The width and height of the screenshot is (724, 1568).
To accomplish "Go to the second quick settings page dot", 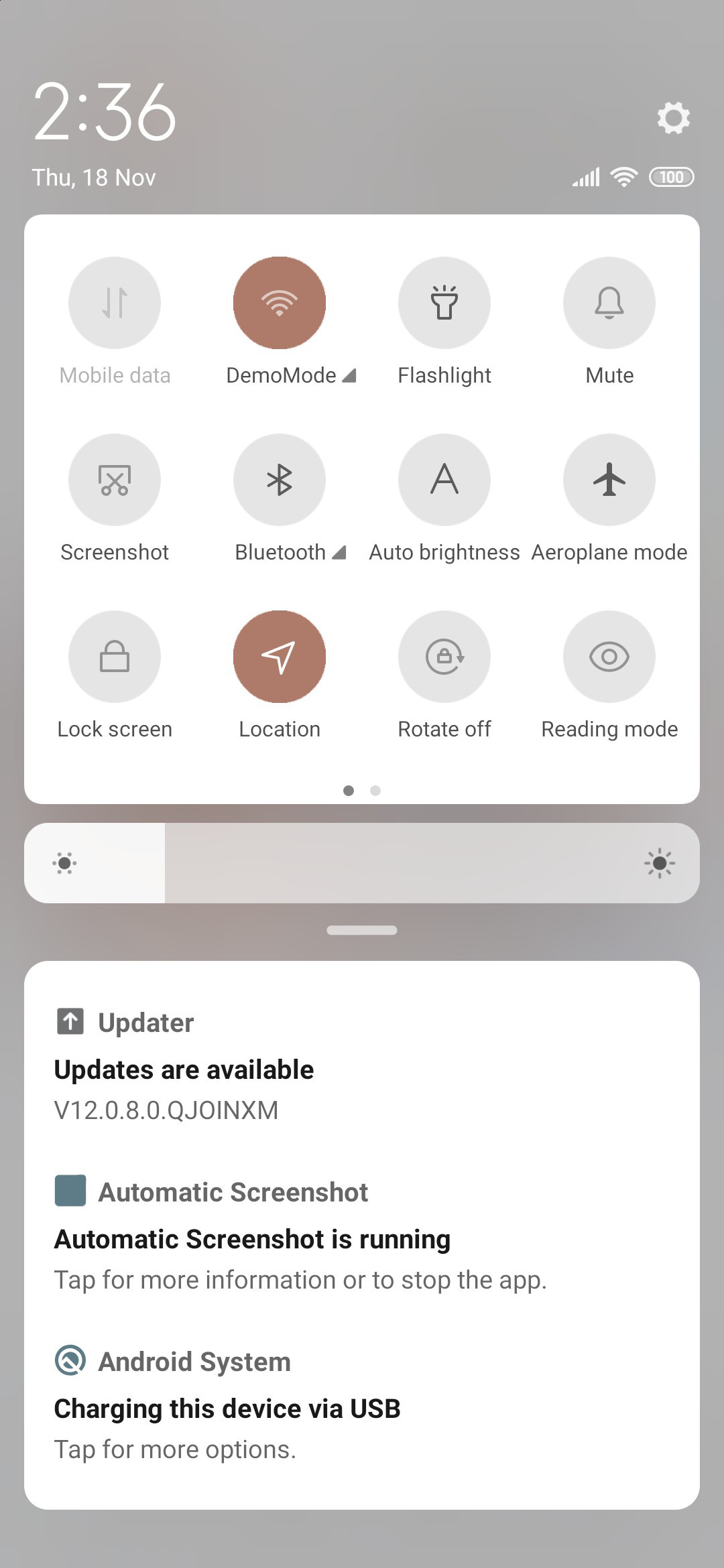I will point(375,791).
